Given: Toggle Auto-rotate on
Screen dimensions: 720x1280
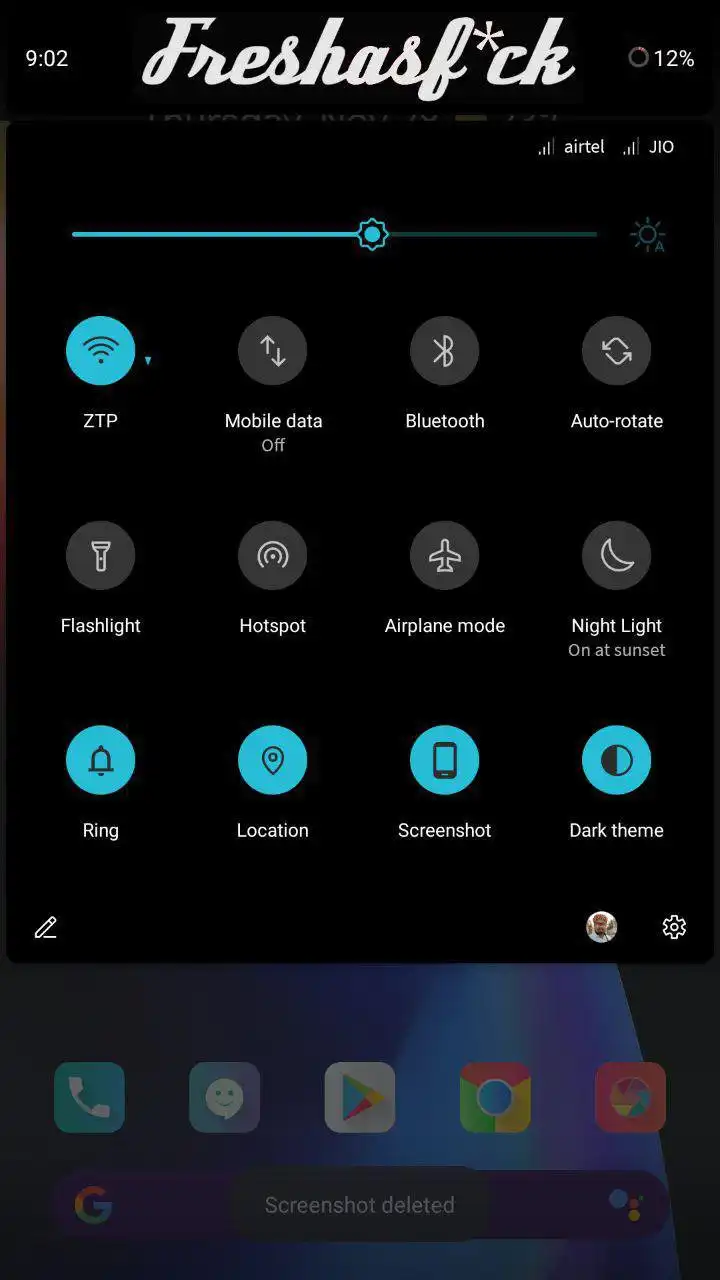Looking at the screenshot, I should pyautogui.click(x=616, y=351).
